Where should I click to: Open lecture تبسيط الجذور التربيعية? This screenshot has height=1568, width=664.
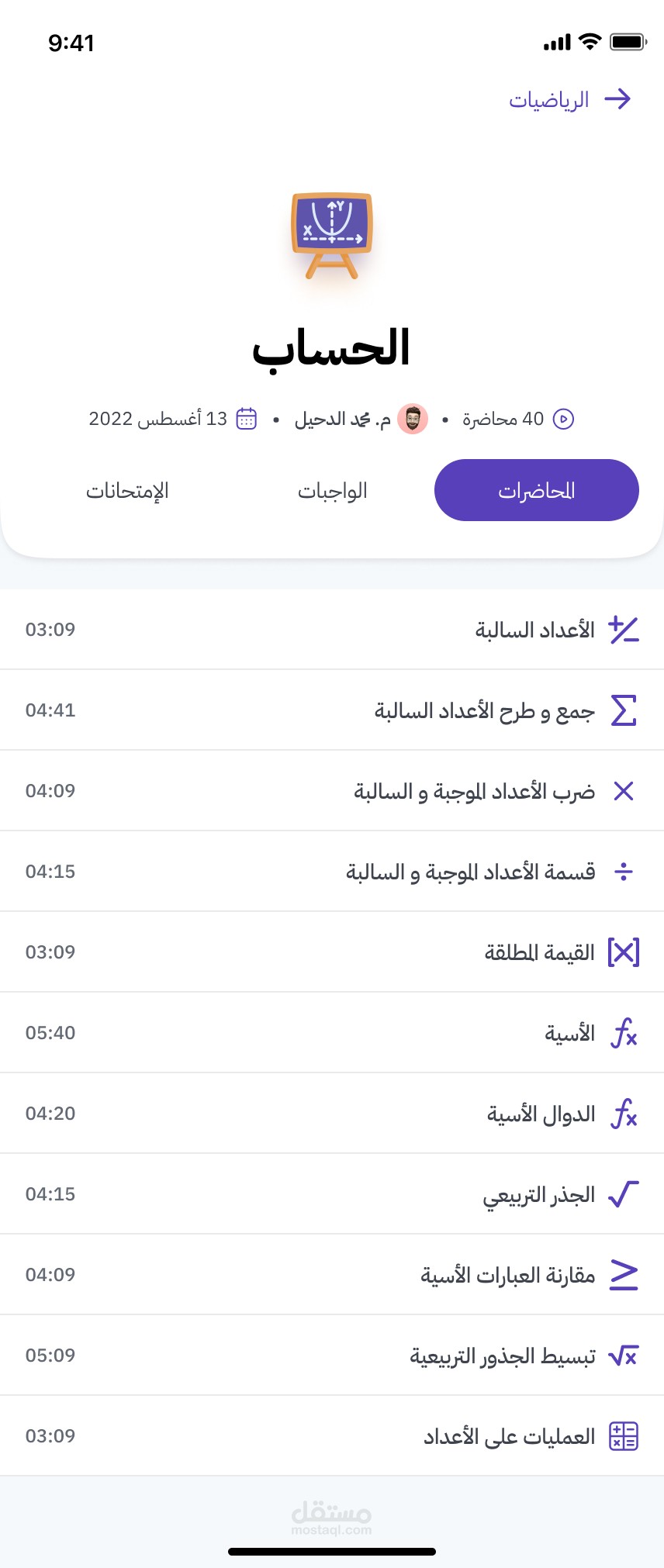pos(502,1356)
